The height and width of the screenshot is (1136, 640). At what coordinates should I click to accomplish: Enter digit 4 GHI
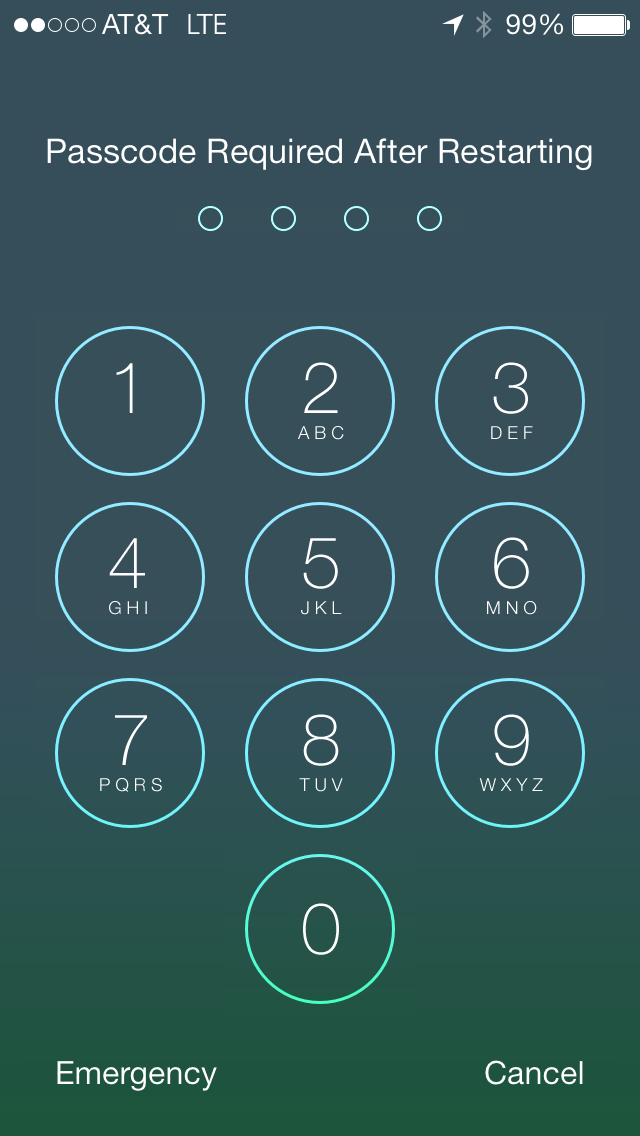130,577
